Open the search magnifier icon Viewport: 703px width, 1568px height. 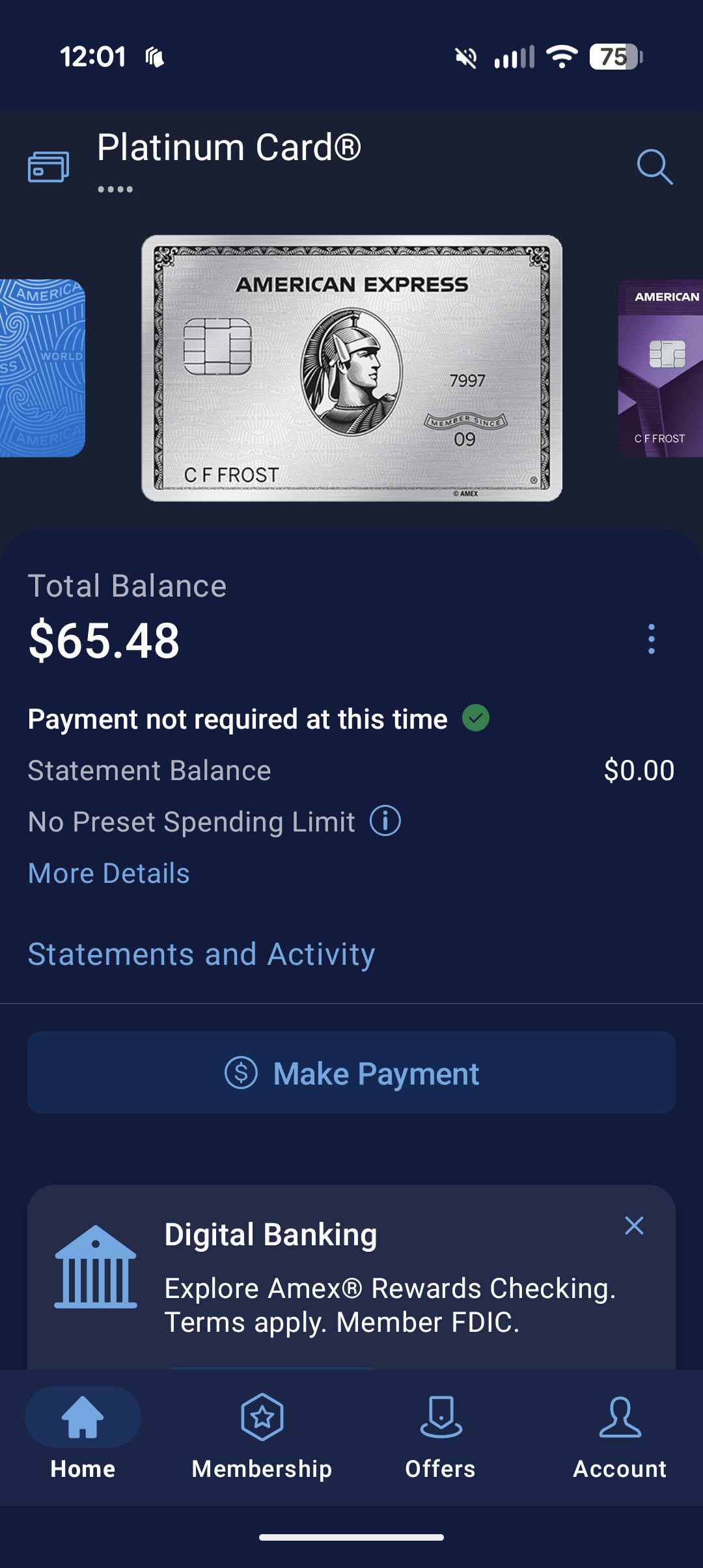coord(654,167)
